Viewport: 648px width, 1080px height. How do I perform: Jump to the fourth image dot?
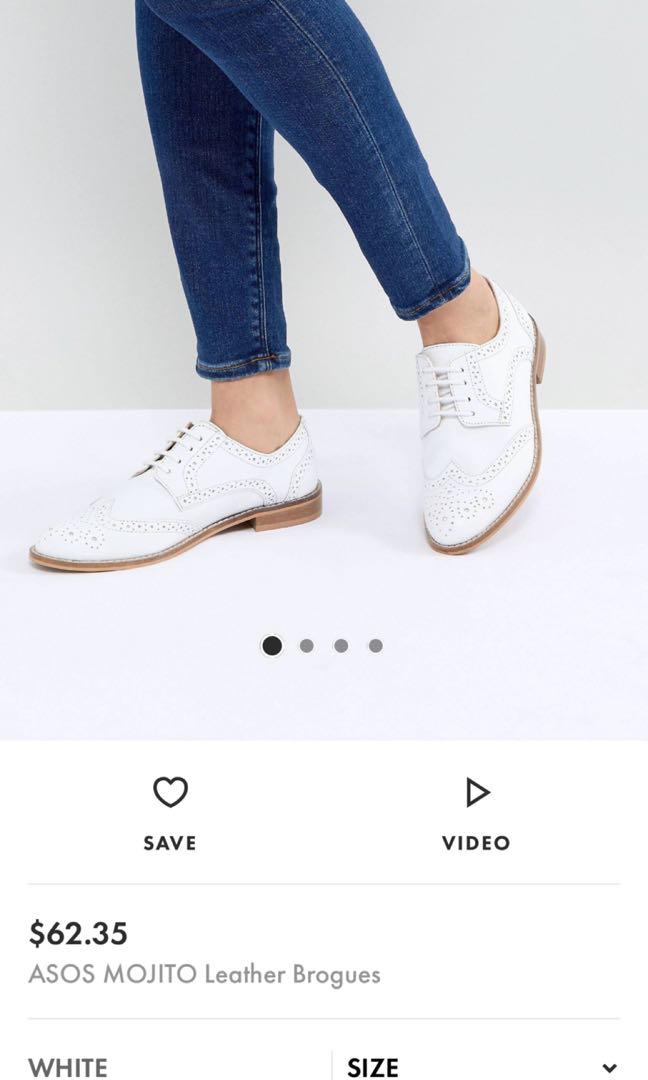pyautogui.click(x=376, y=646)
